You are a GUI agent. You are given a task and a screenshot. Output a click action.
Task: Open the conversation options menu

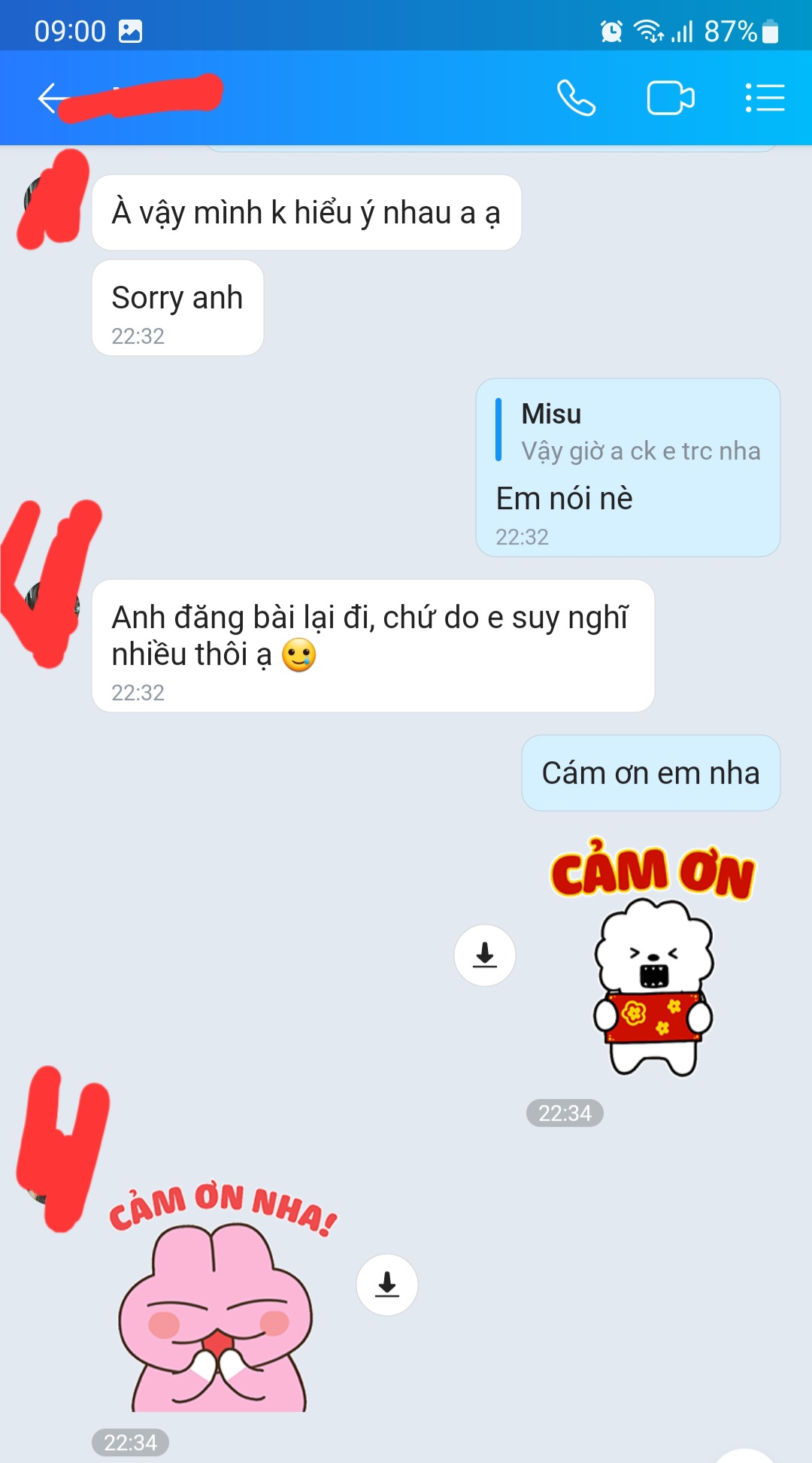click(765, 98)
